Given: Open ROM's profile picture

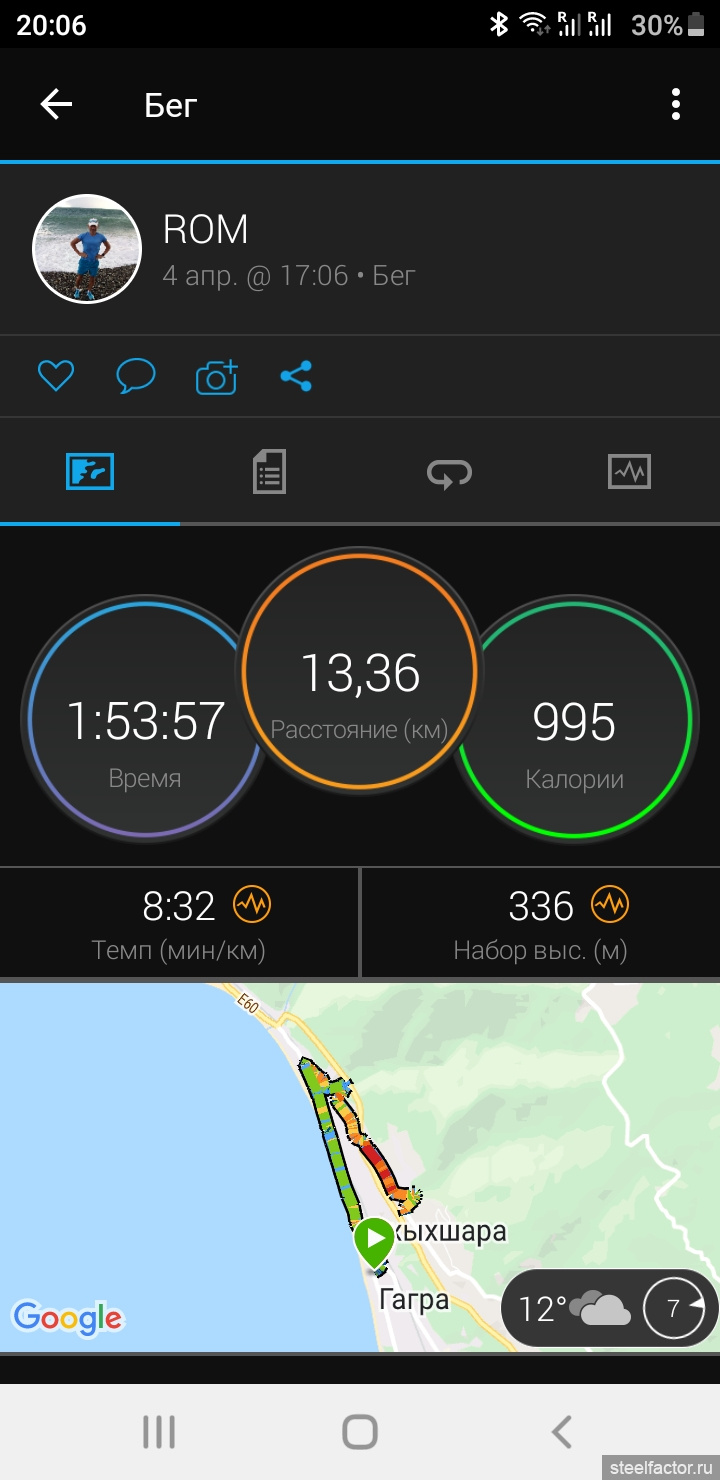Looking at the screenshot, I should 87,248.
